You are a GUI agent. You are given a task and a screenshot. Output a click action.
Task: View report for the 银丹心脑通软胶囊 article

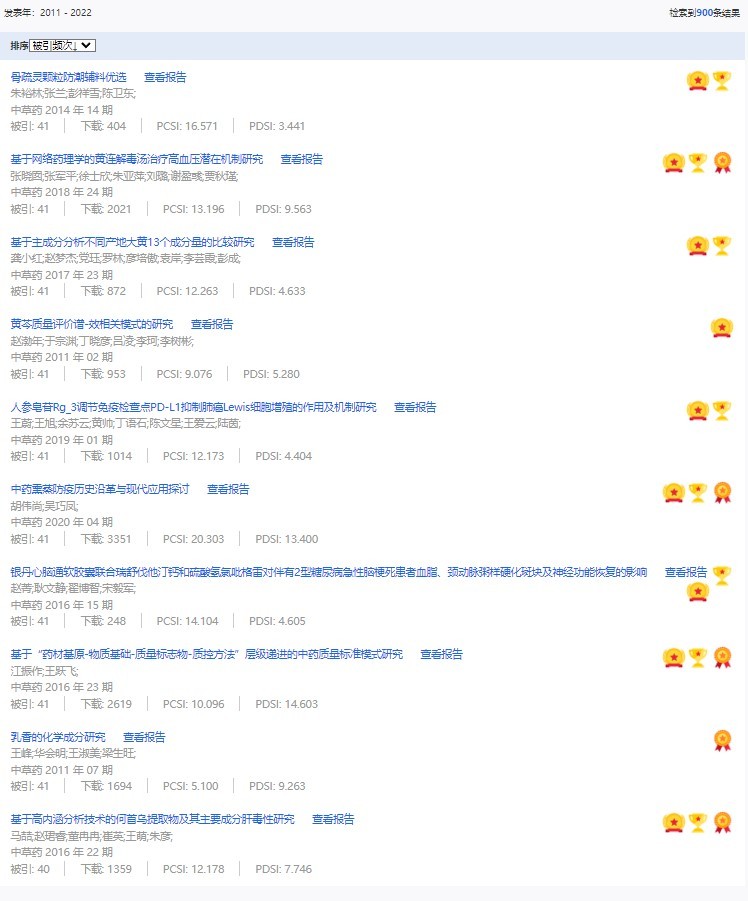pyautogui.click(x=686, y=572)
